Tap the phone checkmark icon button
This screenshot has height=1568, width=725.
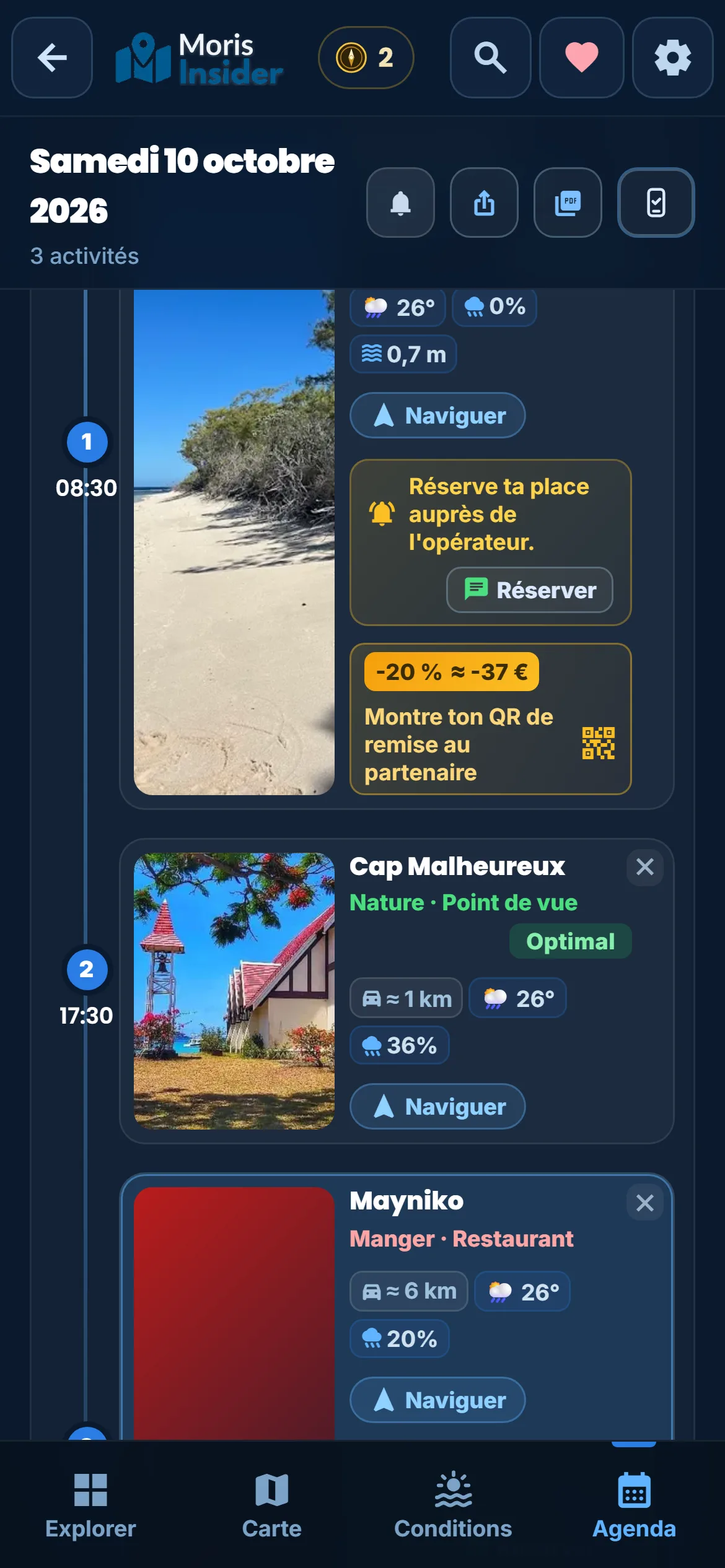[x=656, y=203]
